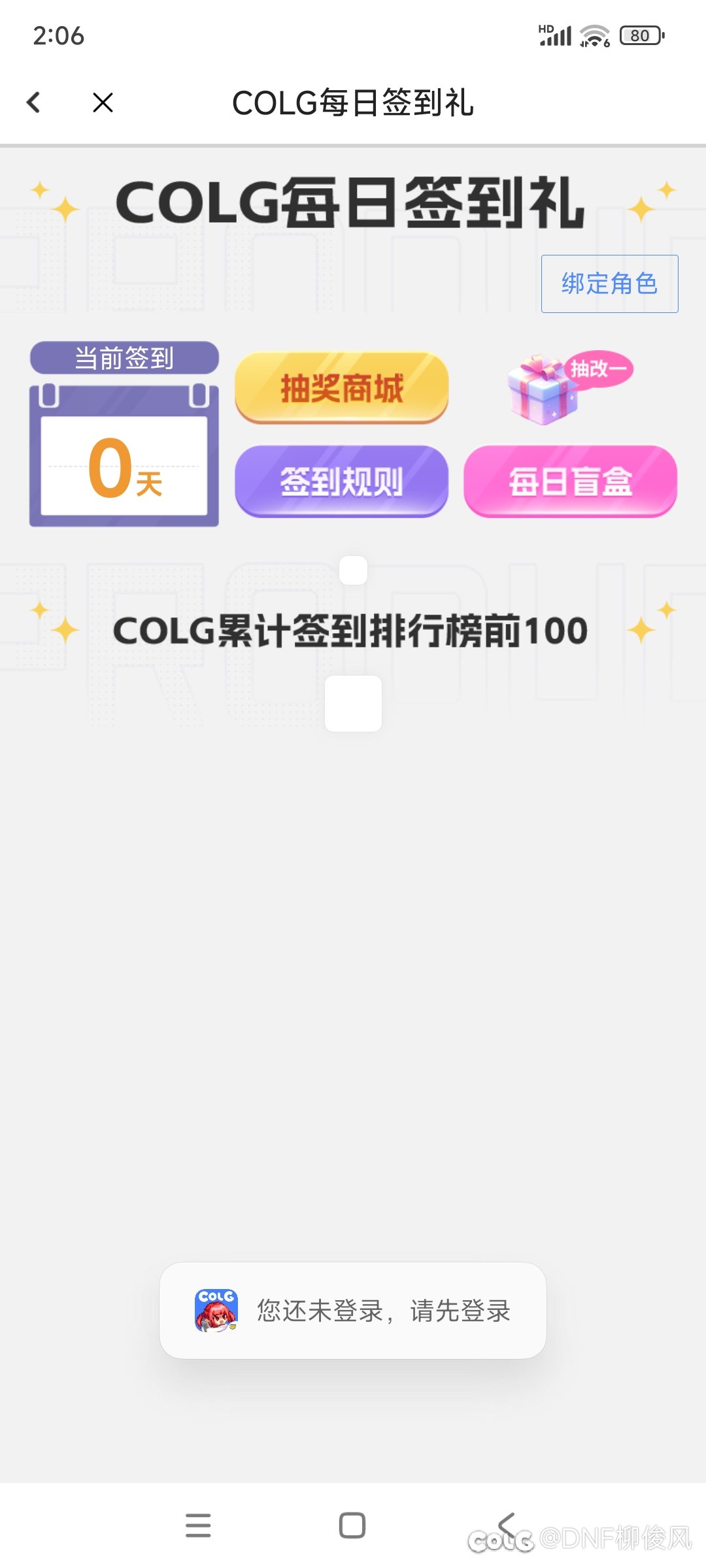
Task: Open the 抽奖商城 lottery store
Action: (341, 387)
